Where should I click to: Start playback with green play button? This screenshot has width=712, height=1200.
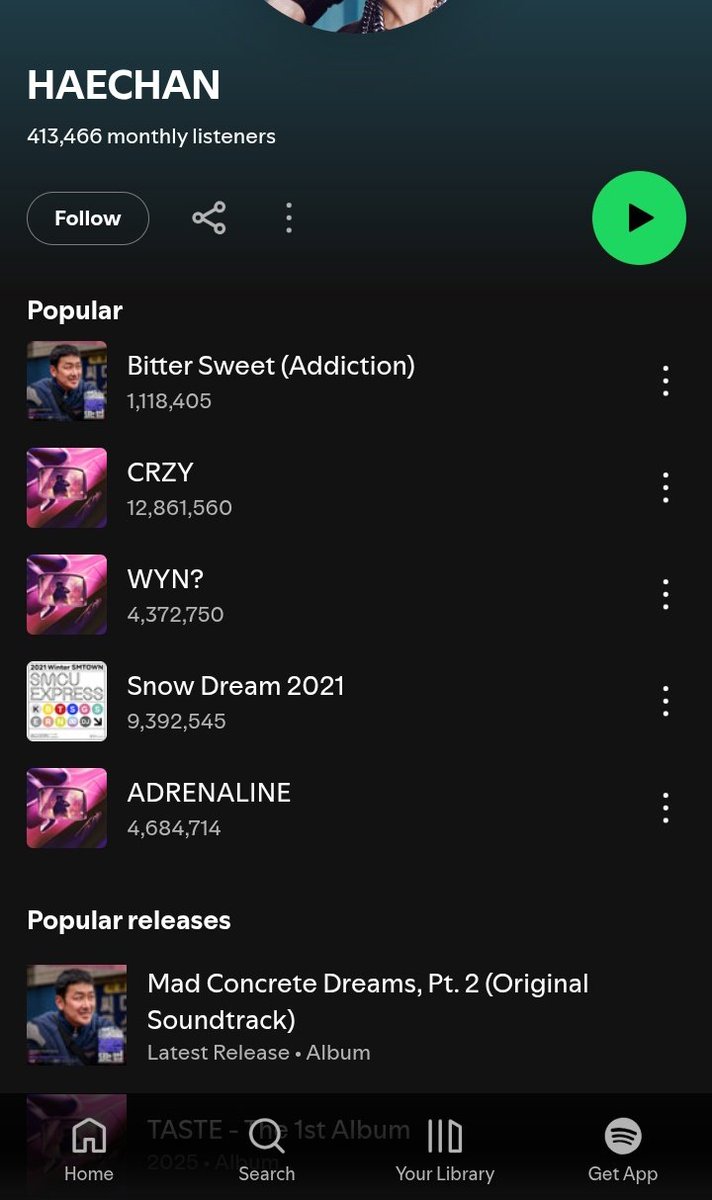click(x=638, y=218)
